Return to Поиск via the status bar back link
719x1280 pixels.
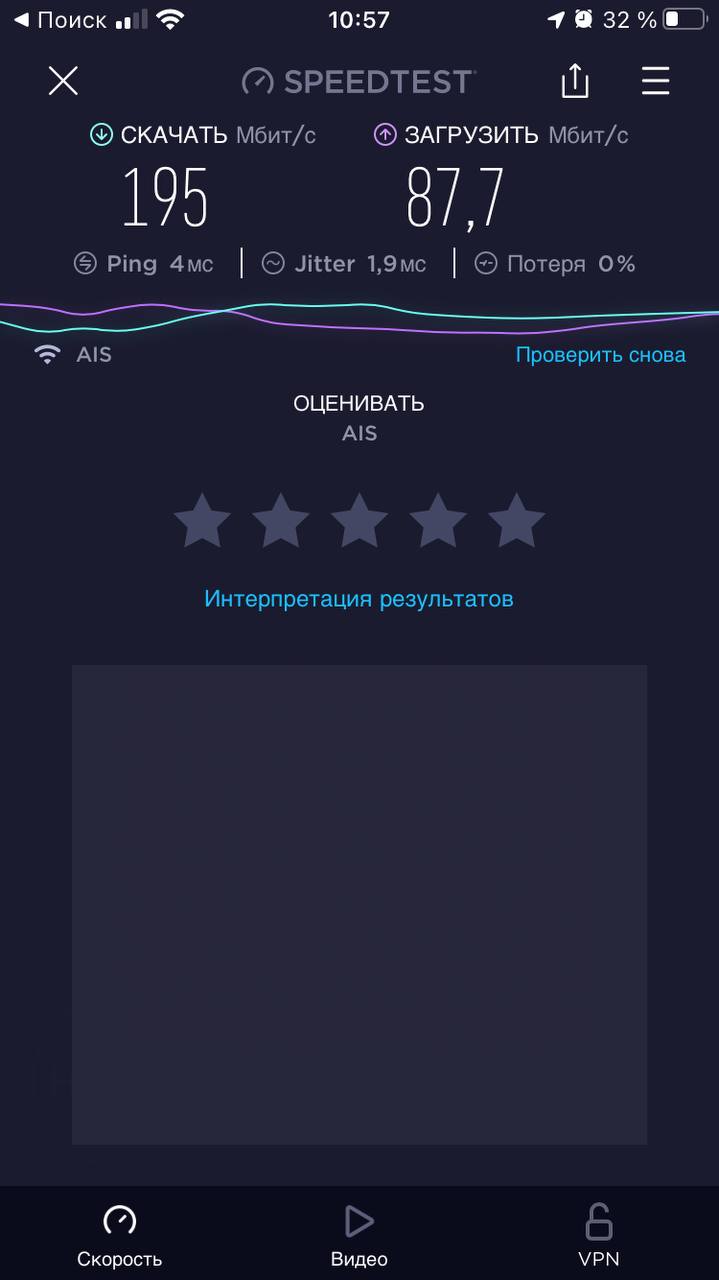coord(60,20)
